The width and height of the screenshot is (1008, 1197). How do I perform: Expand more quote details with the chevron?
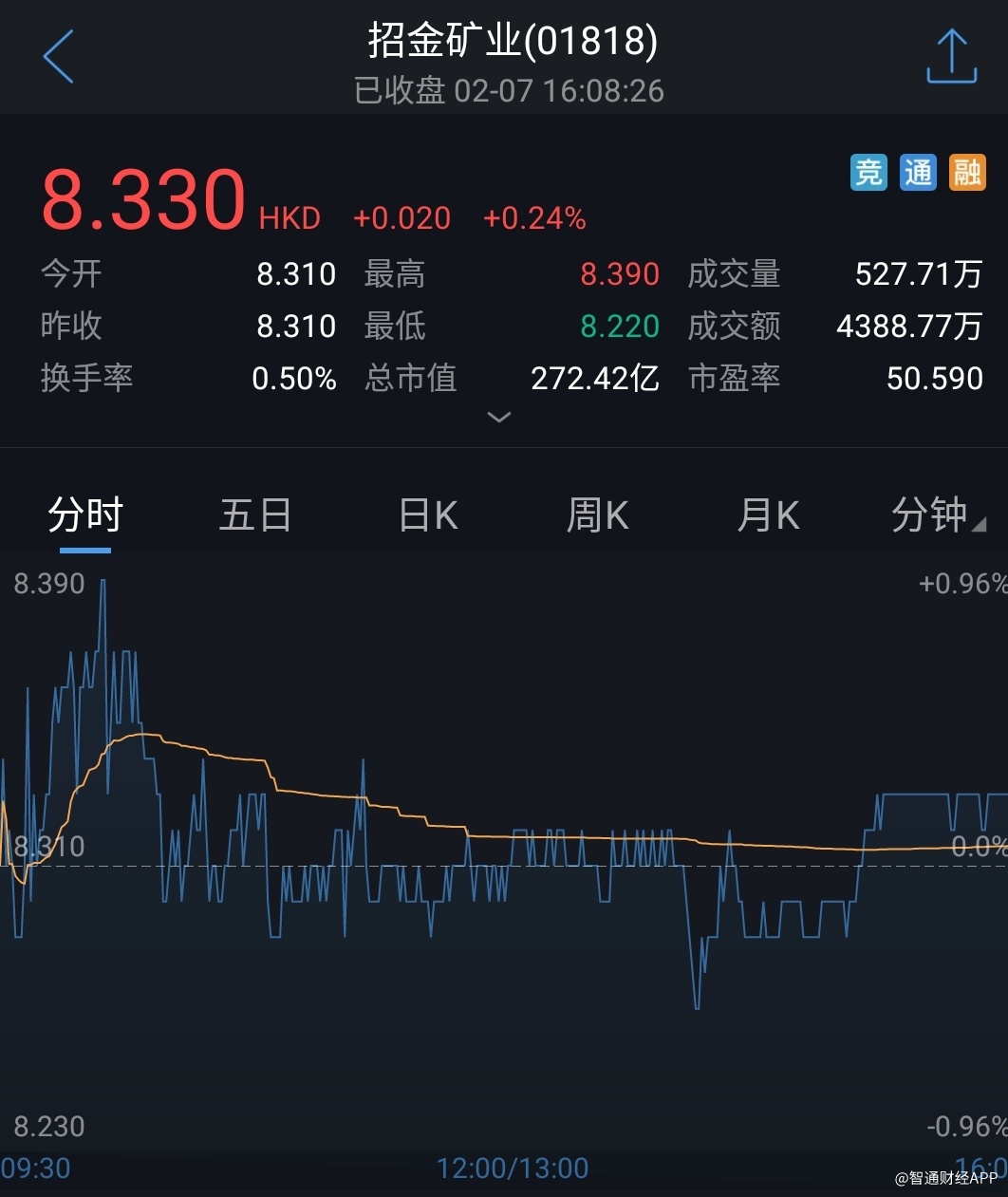(498, 417)
